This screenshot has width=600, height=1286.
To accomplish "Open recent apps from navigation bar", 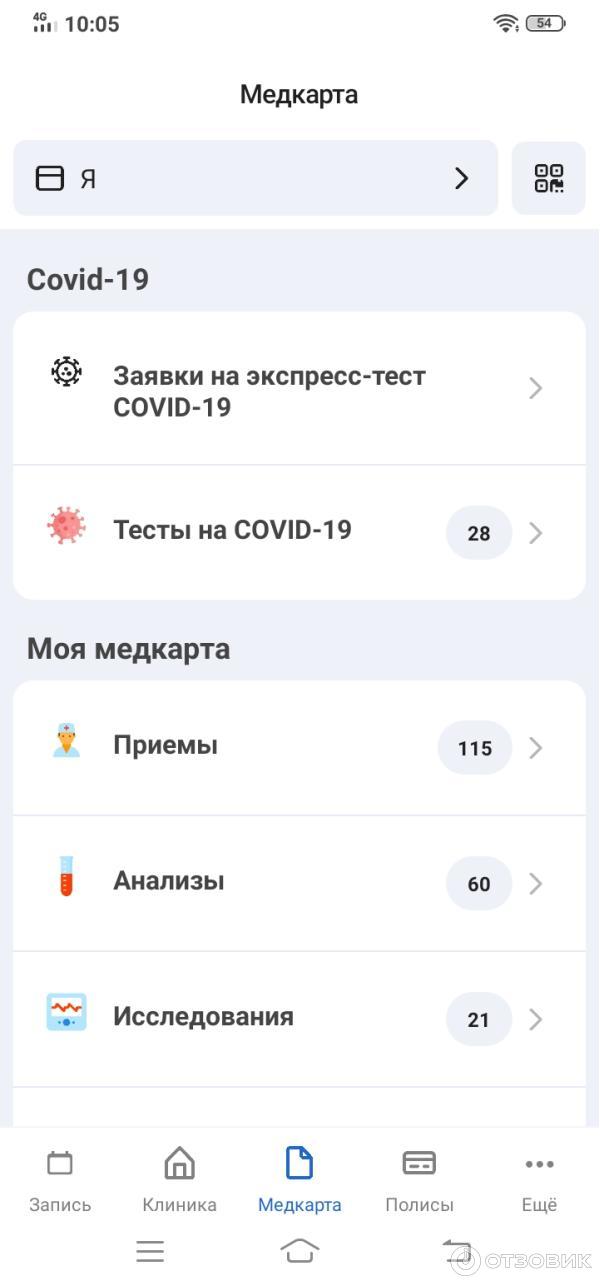I will click(150, 1250).
